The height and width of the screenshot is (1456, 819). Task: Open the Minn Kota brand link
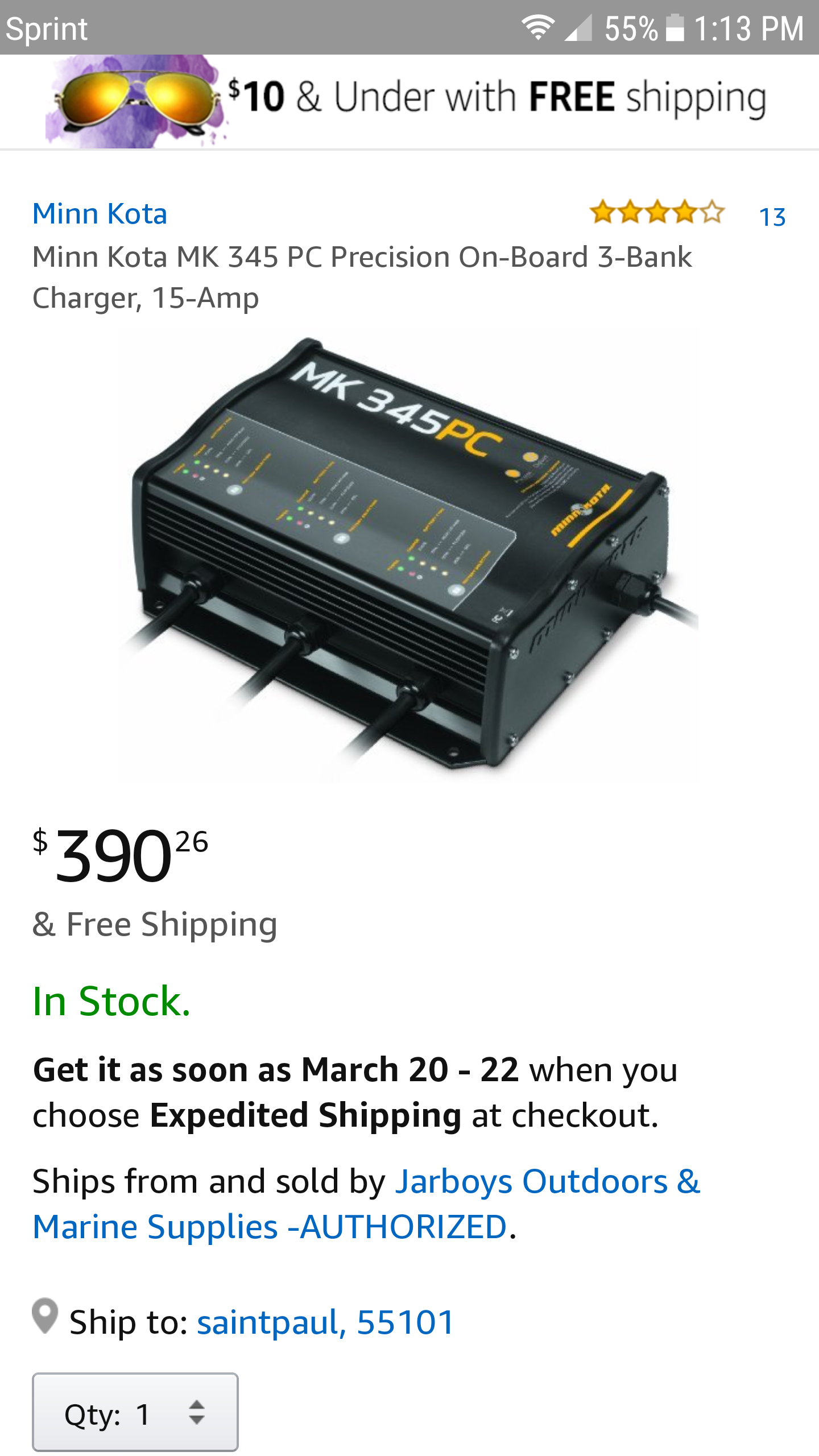click(x=100, y=214)
